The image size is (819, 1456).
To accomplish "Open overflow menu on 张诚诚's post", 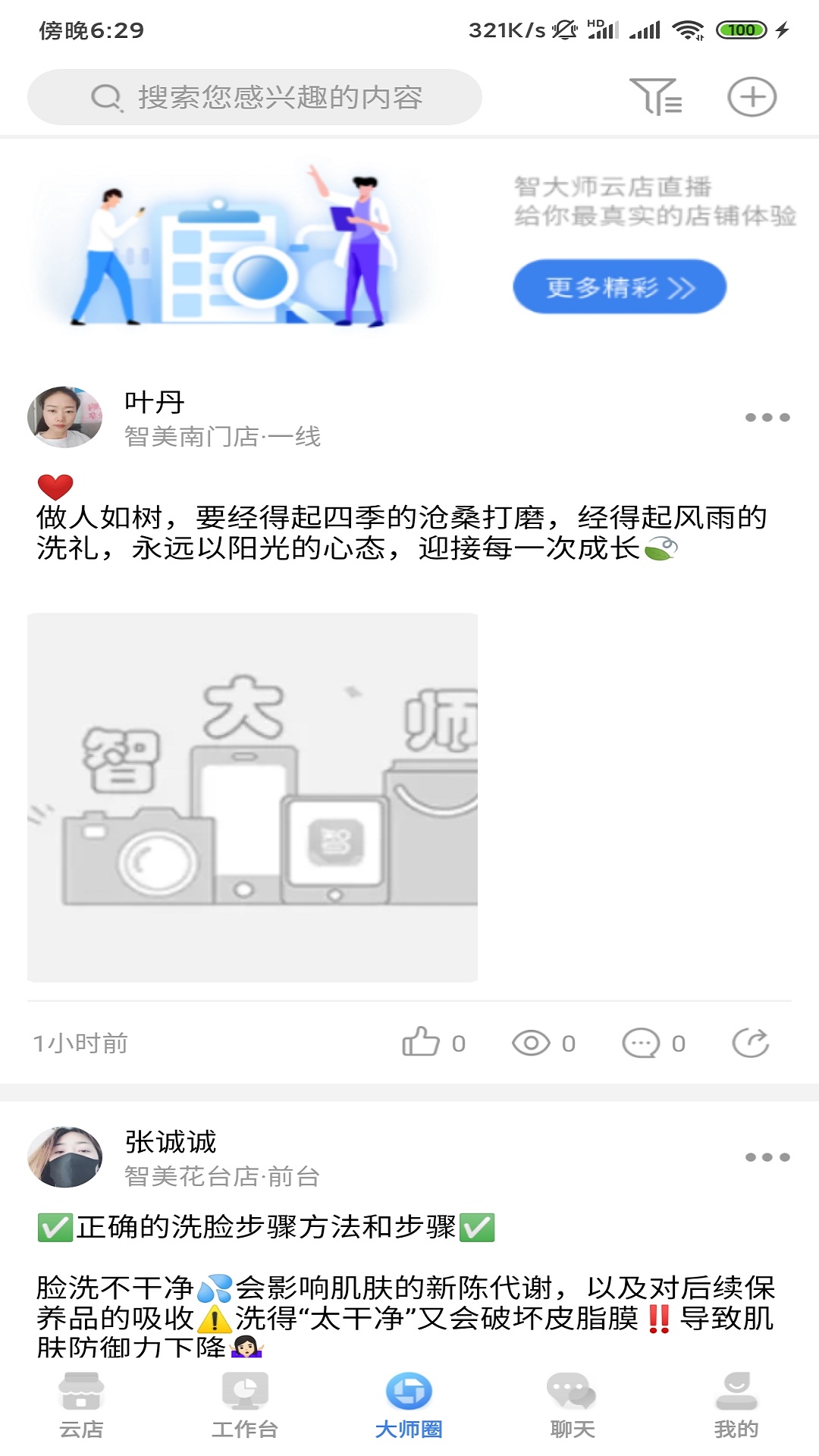I will [767, 1156].
